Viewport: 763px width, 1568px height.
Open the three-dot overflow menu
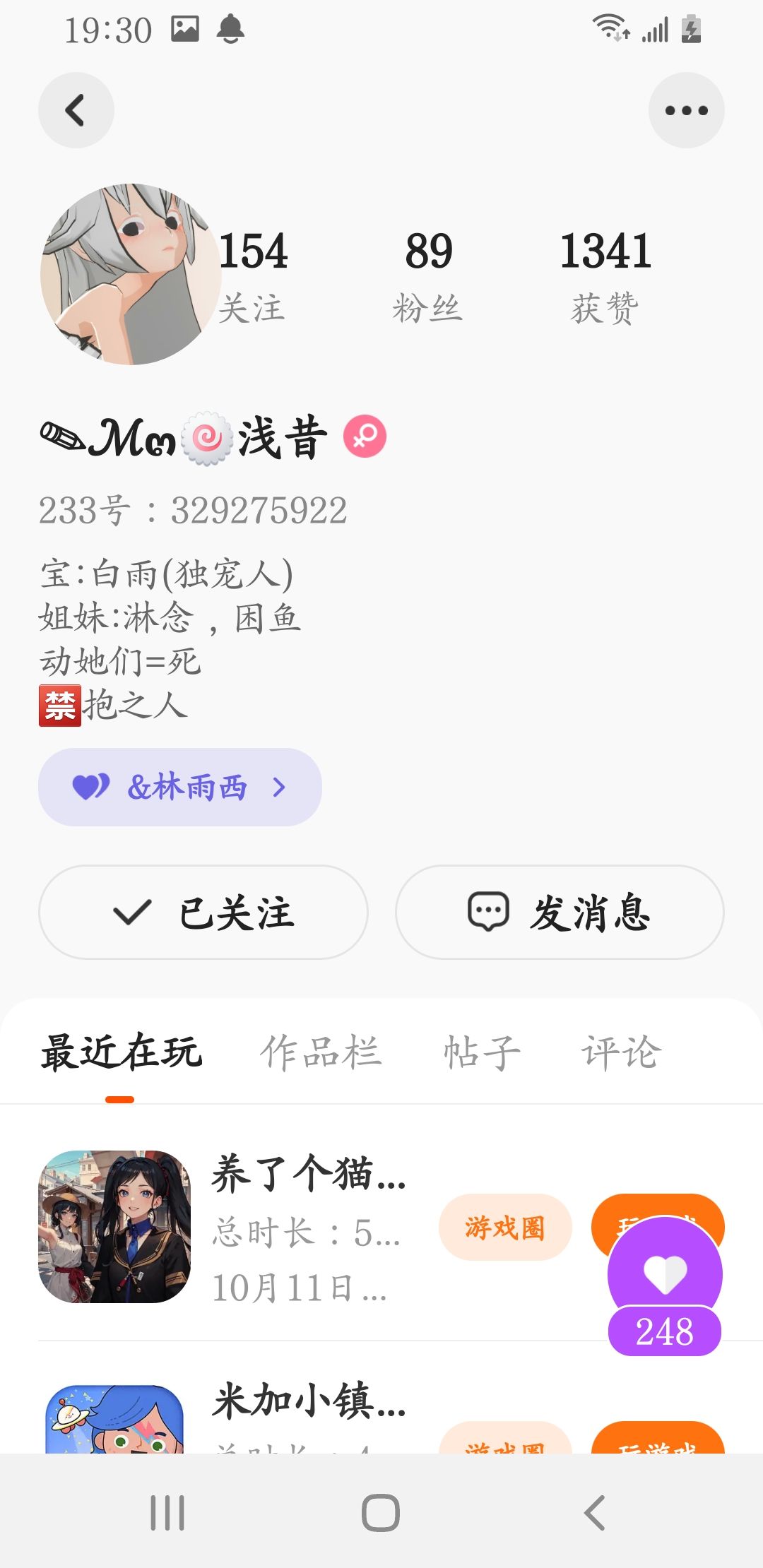[x=686, y=110]
